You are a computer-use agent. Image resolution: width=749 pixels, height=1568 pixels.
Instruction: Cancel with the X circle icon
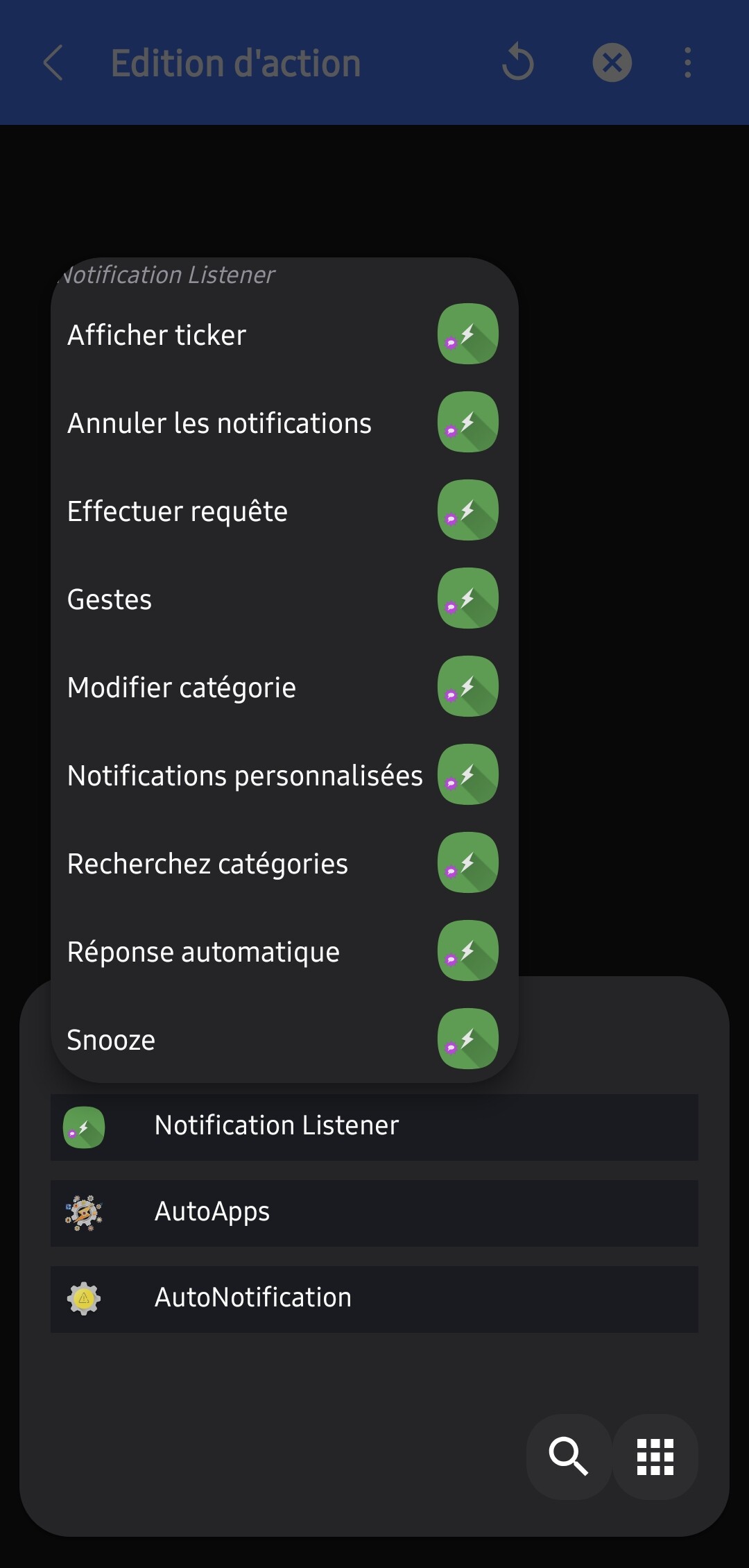(612, 62)
